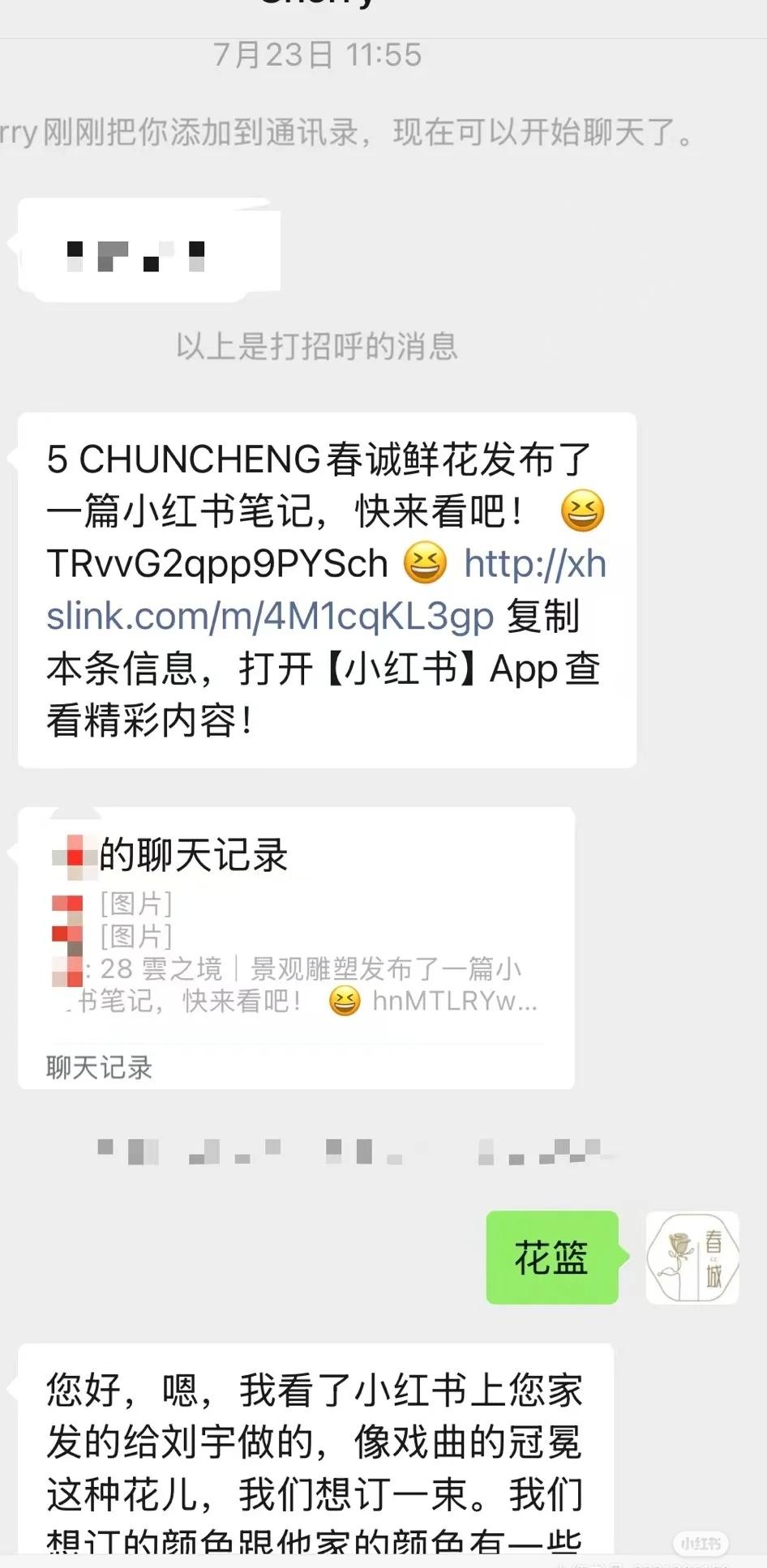767x1568 pixels.
Task: Open the forwarded 聊天记录 card
Action: click(x=296, y=947)
